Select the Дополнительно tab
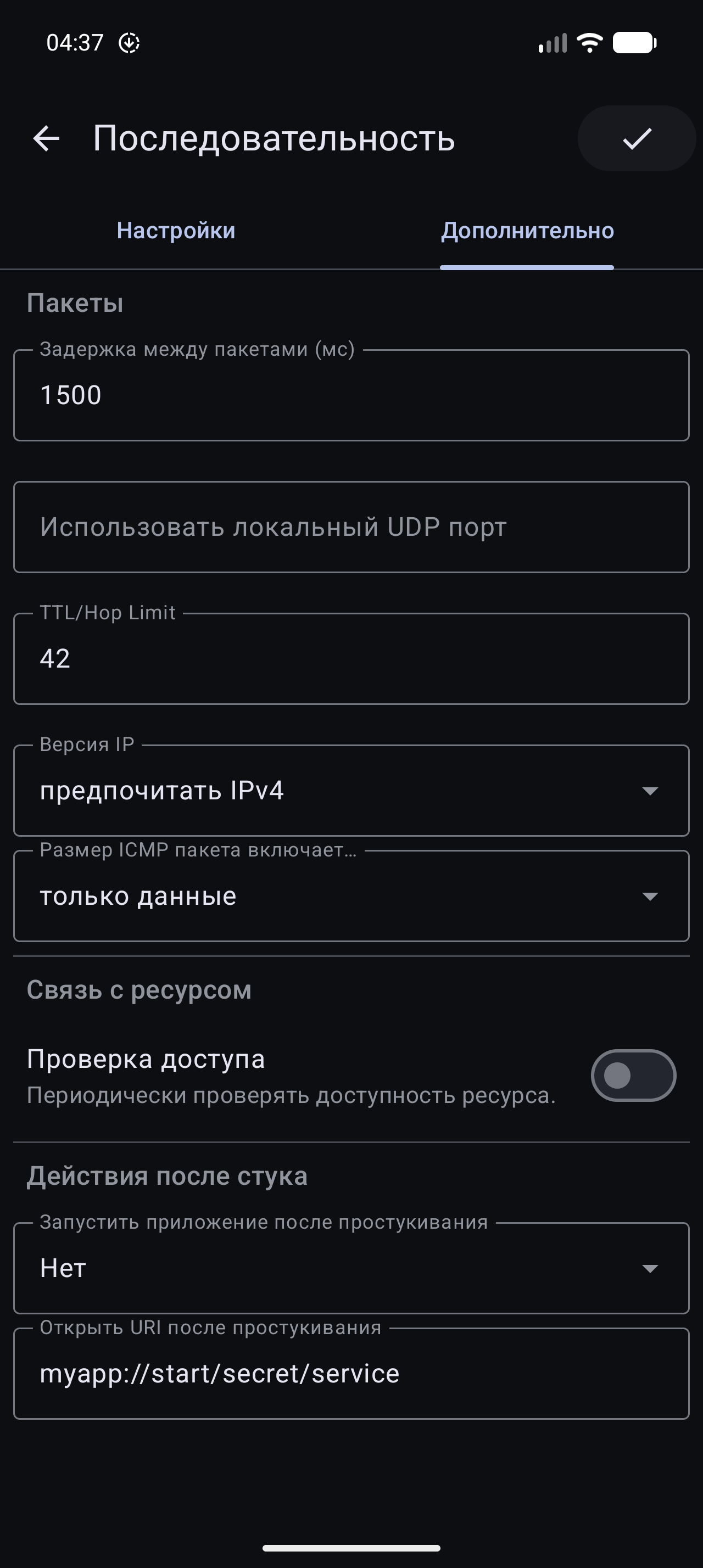 coord(527,231)
